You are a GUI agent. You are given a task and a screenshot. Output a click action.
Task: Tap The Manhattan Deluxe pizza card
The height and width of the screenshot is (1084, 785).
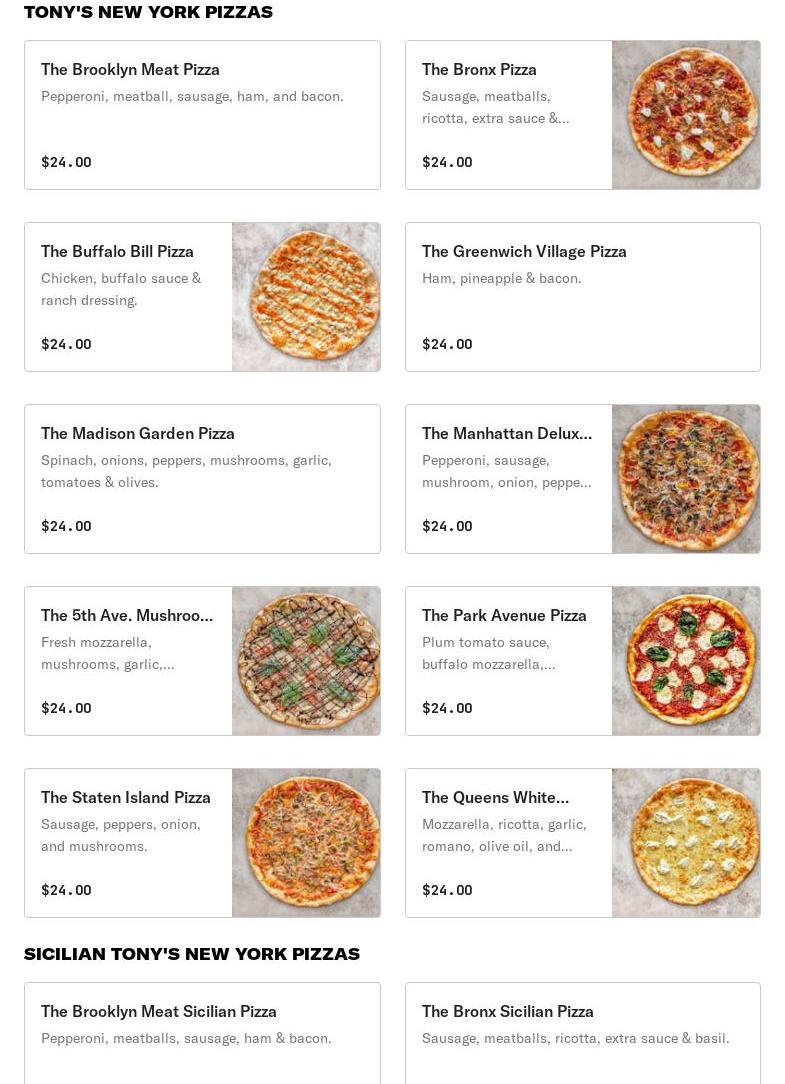582,479
